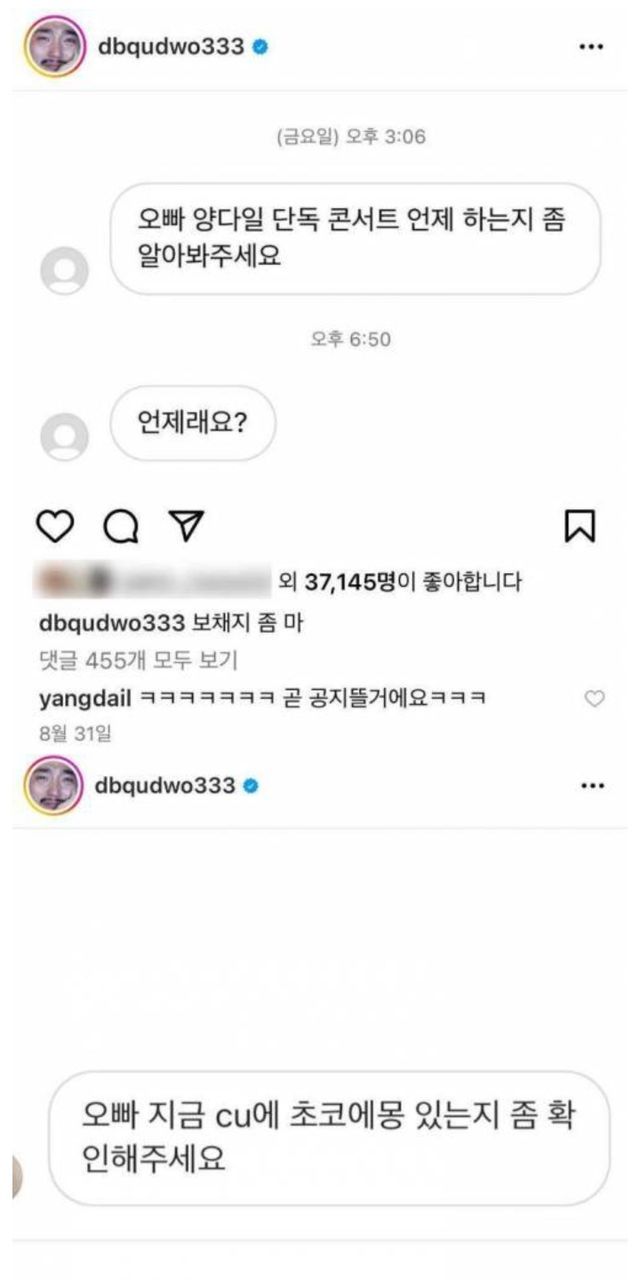Share the first post via paper plane icon
Screen dimensions: 640x1280
[x=186, y=525]
